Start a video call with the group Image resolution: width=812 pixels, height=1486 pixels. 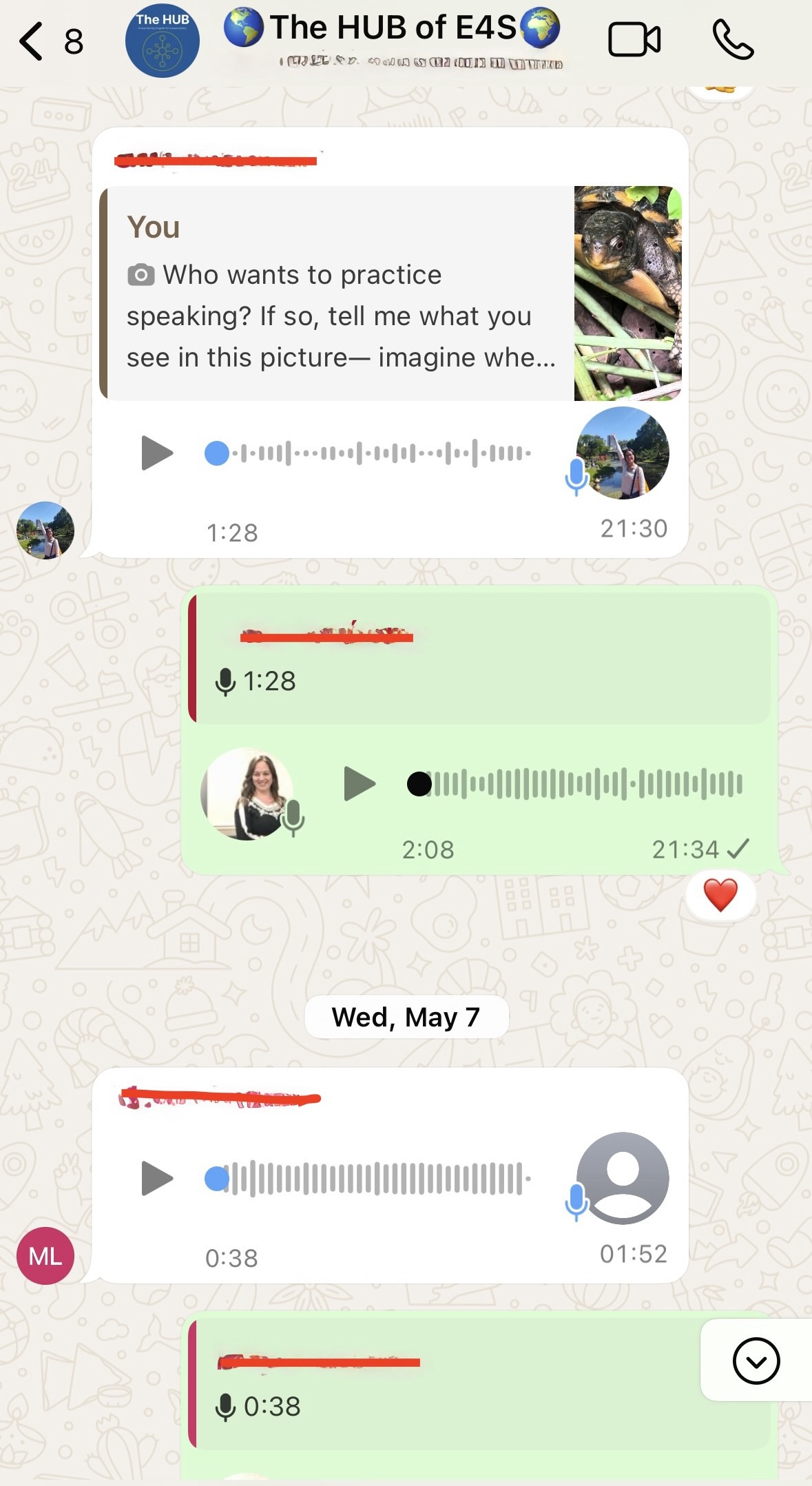pos(634,40)
